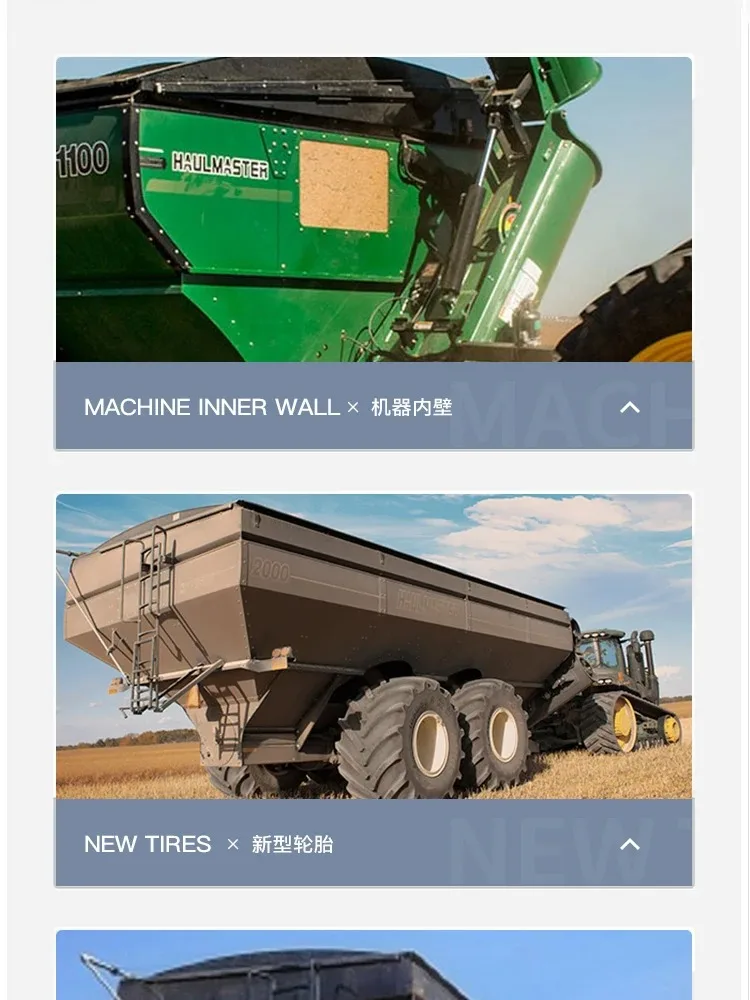Toggle visibility of the third product section
Screen dimensions: 750x1000
click(x=374, y=965)
